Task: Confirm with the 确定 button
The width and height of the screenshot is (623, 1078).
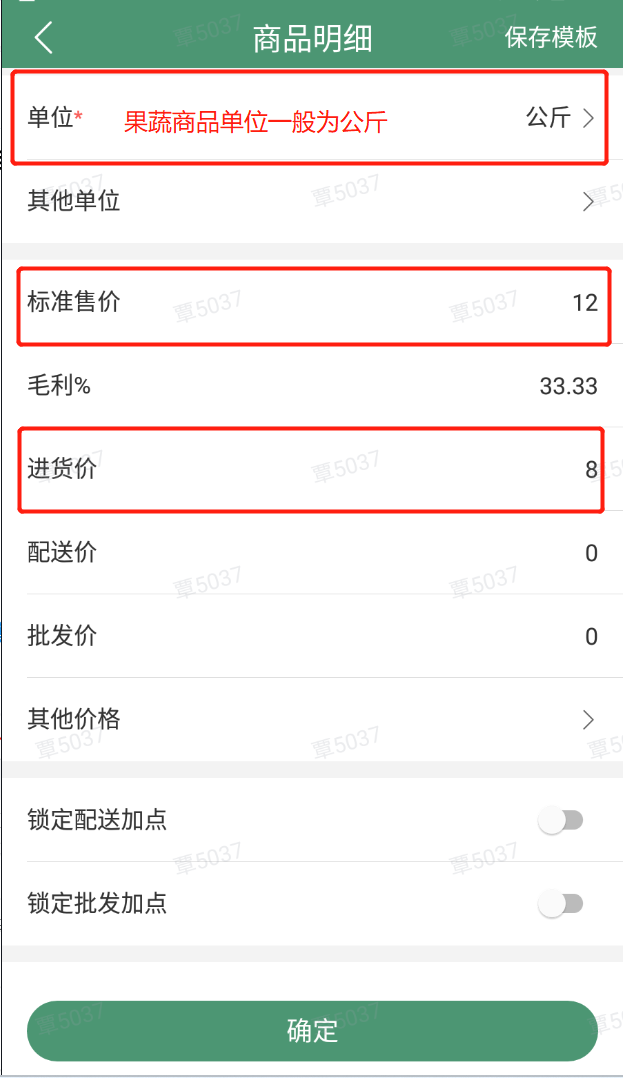Action: [x=312, y=1031]
